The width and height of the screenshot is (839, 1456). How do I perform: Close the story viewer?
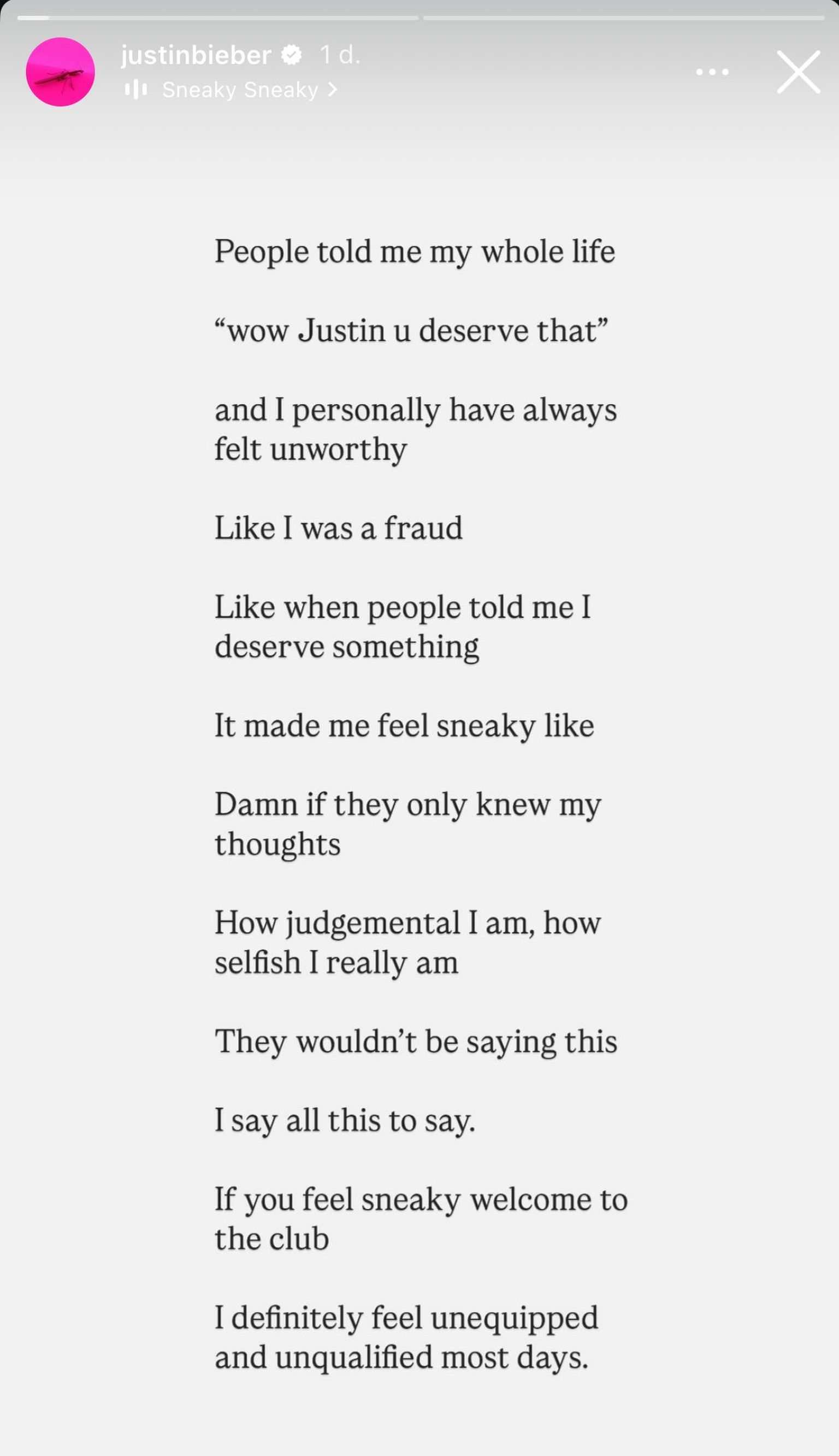798,72
